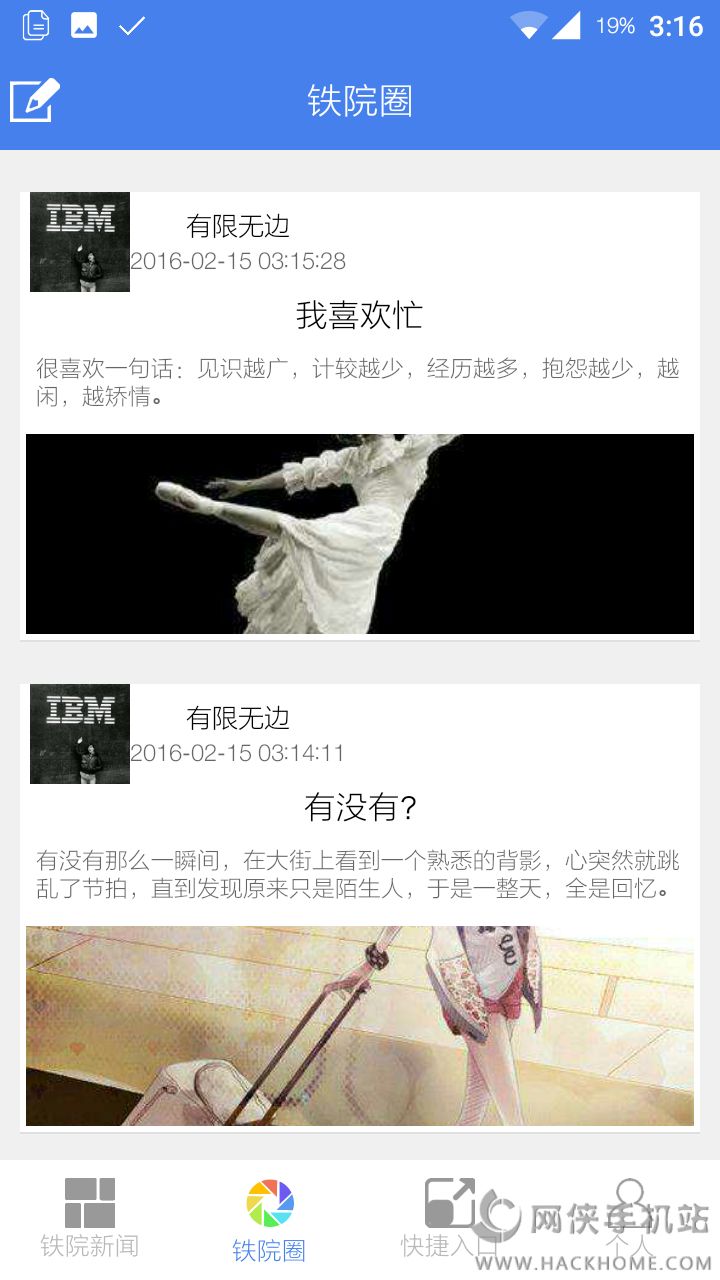View the suitcase girl image in 有没有? post
Image resolution: width=720 pixels, height=1280 pixels.
pyautogui.click(x=359, y=1026)
